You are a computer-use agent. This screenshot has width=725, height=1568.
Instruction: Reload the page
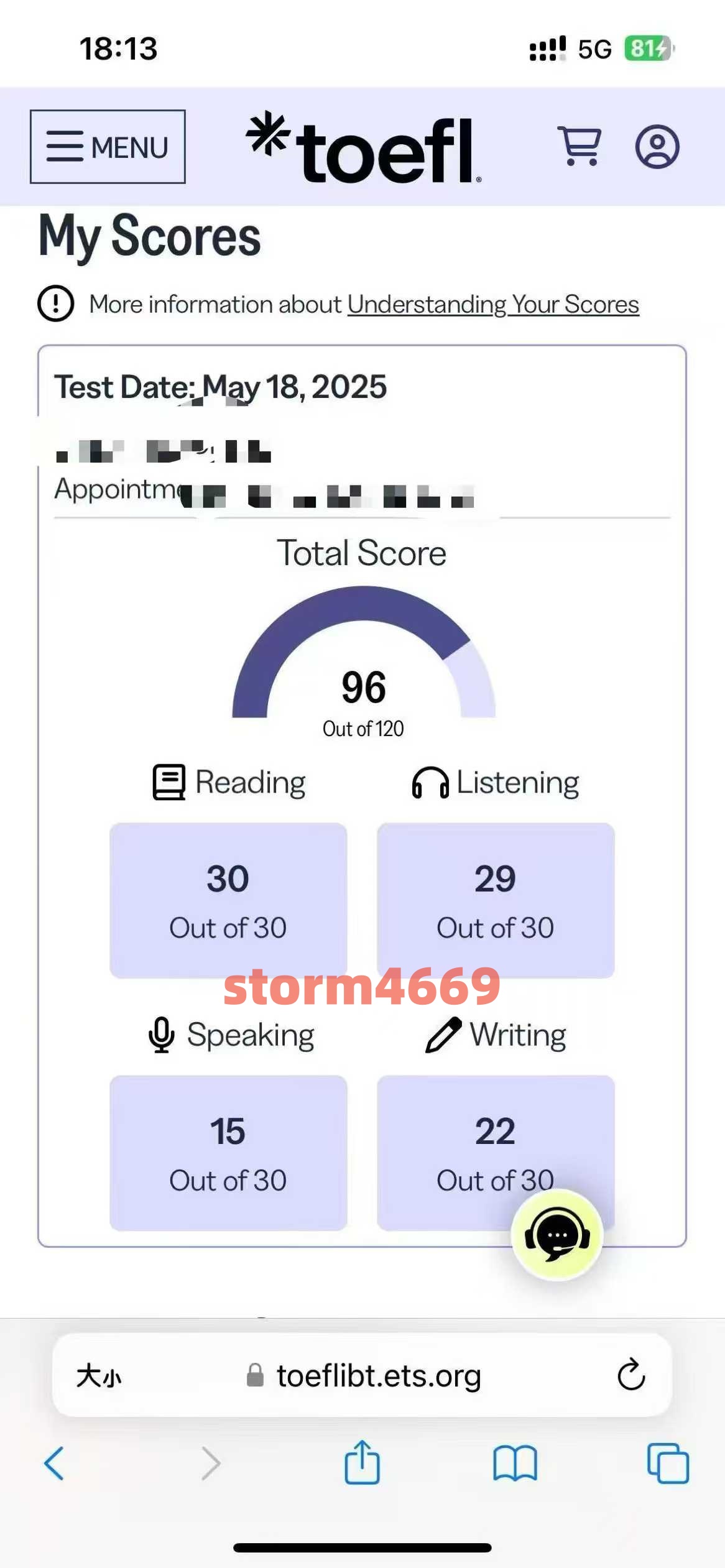631,1374
